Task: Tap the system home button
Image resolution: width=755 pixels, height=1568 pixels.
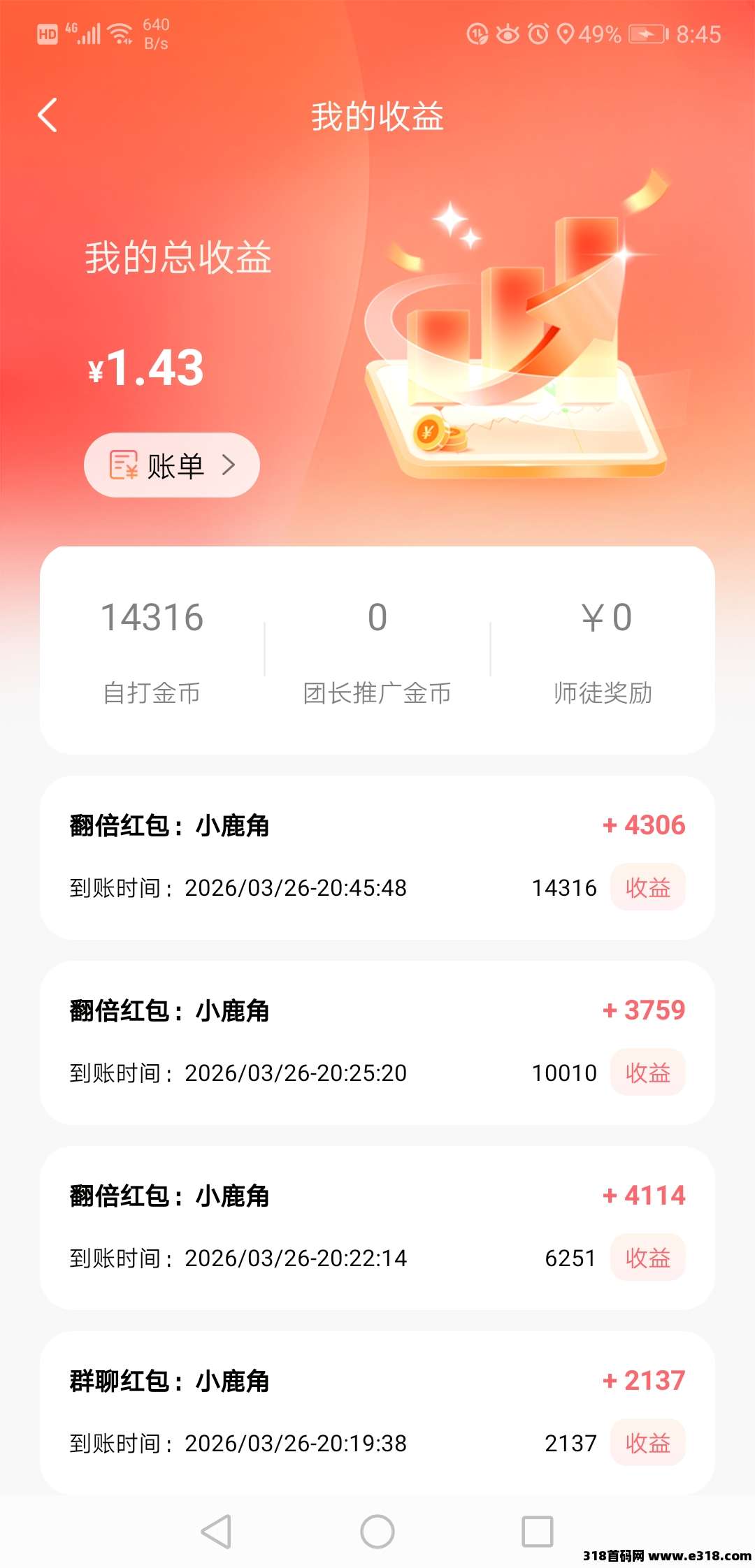Action: click(x=377, y=1532)
